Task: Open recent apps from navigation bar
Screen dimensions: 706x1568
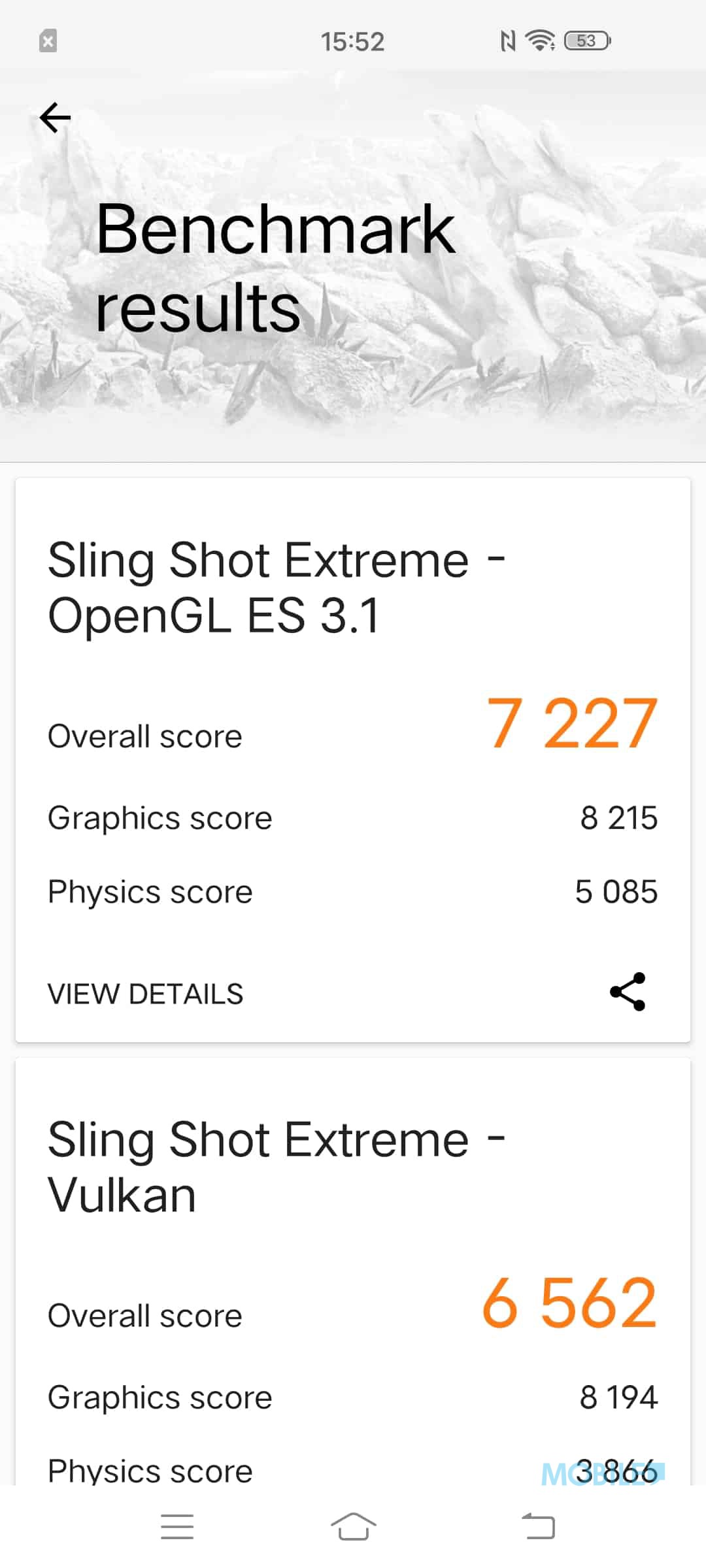Action: point(177,1527)
